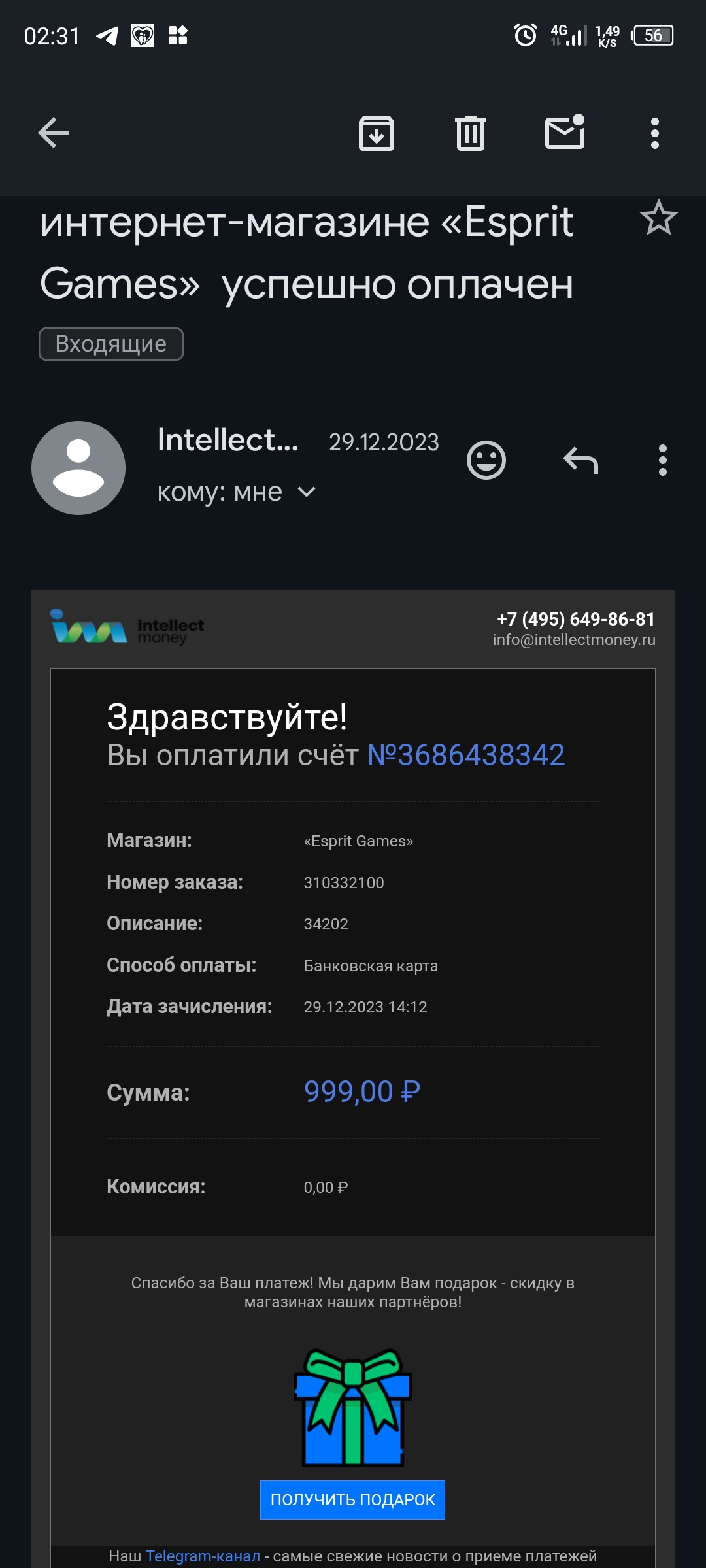Archive this email
The image size is (706, 1568).
pos(377,133)
